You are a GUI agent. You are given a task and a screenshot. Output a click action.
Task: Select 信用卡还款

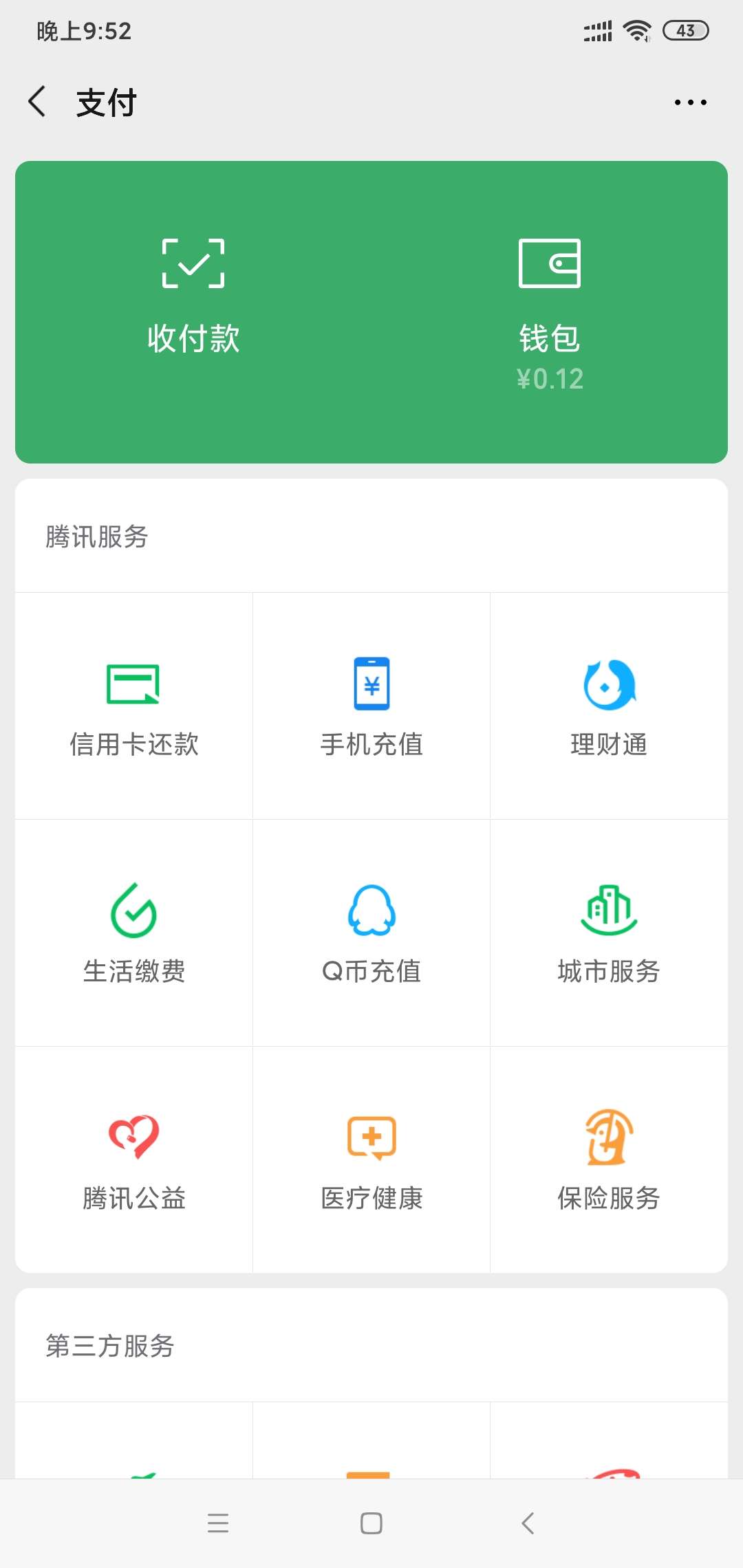click(x=134, y=706)
